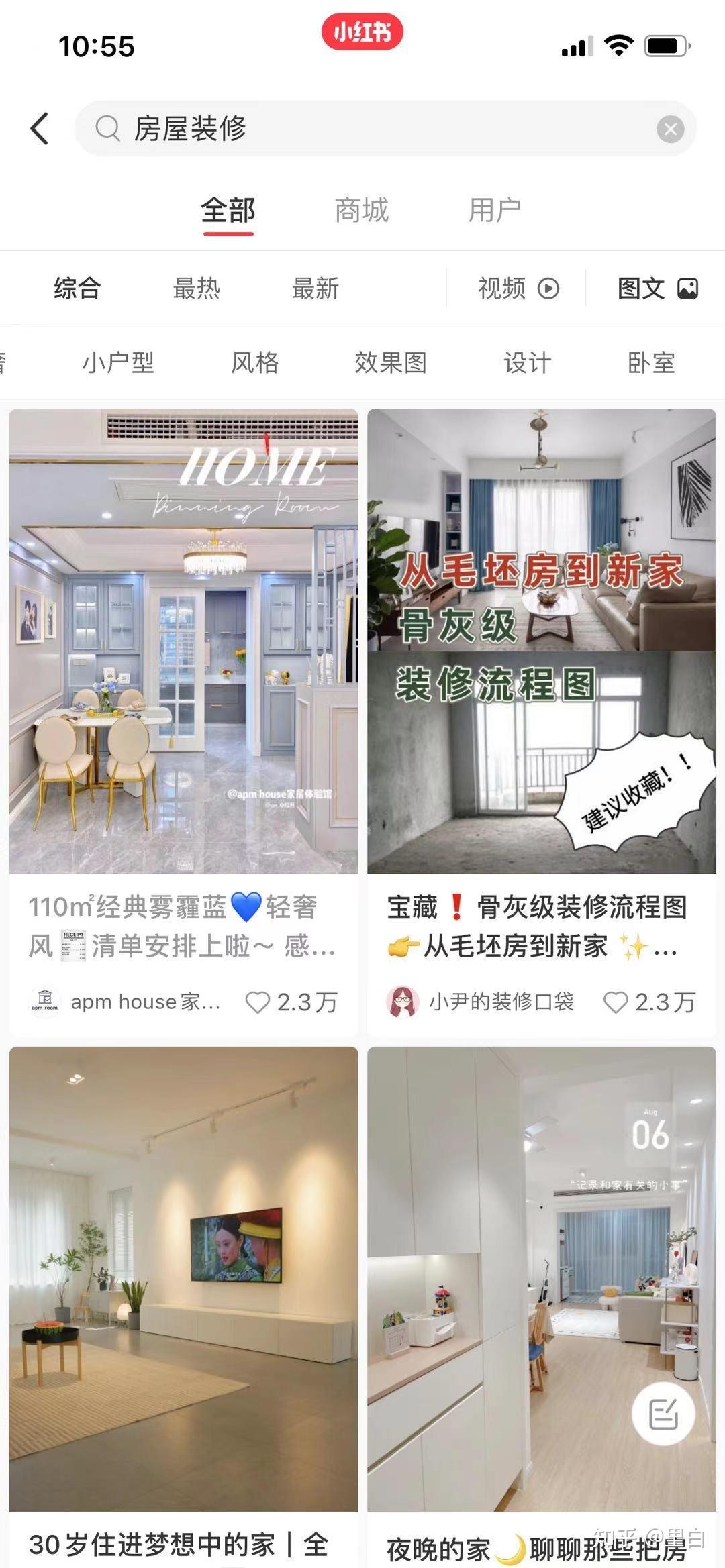
Task: Like the post by apm house
Action: coord(258,1002)
